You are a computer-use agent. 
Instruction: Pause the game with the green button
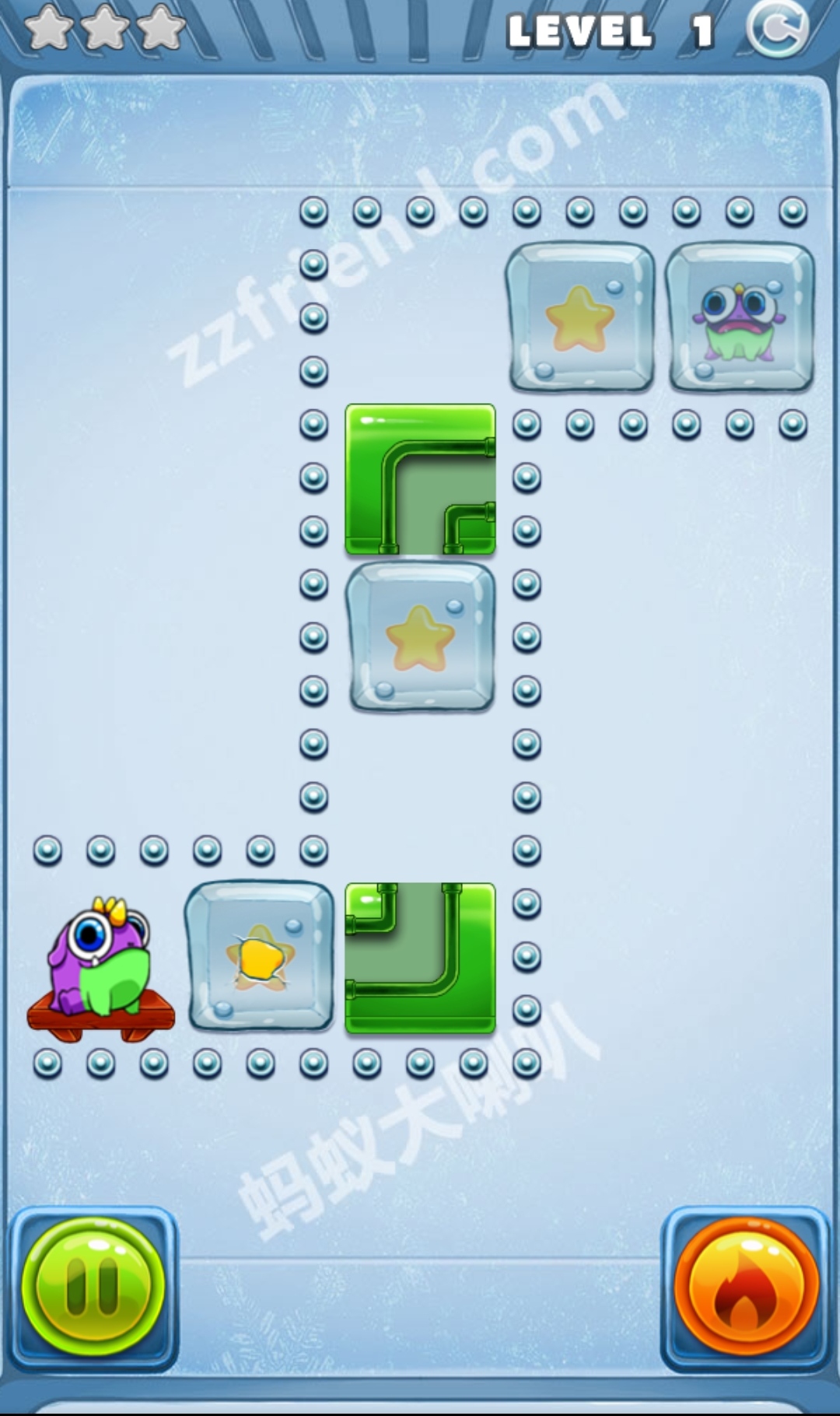pyautogui.click(x=93, y=1288)
